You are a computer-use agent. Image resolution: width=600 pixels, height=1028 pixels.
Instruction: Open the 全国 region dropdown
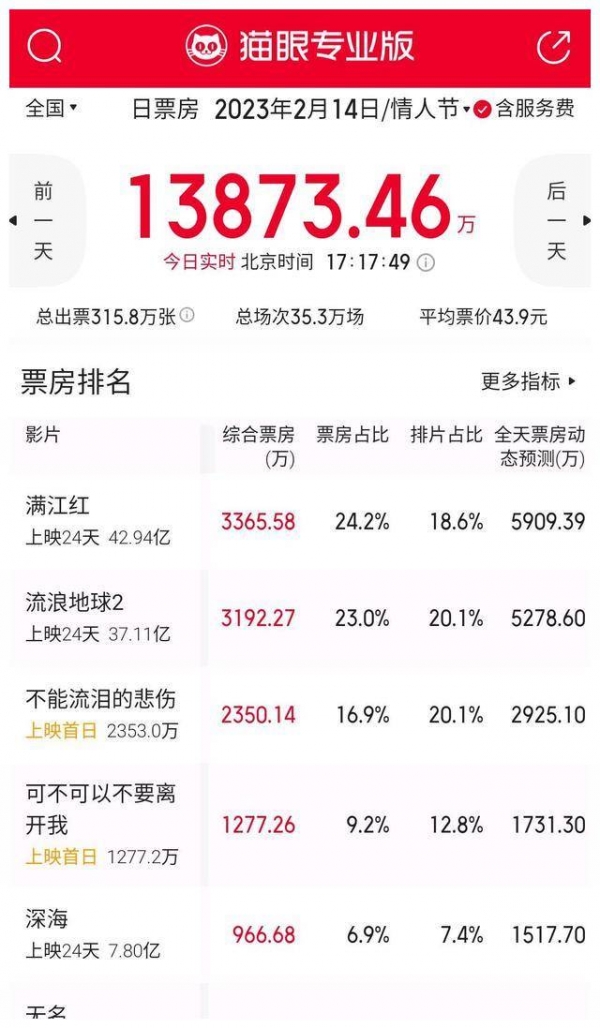[x=51, y=108]
